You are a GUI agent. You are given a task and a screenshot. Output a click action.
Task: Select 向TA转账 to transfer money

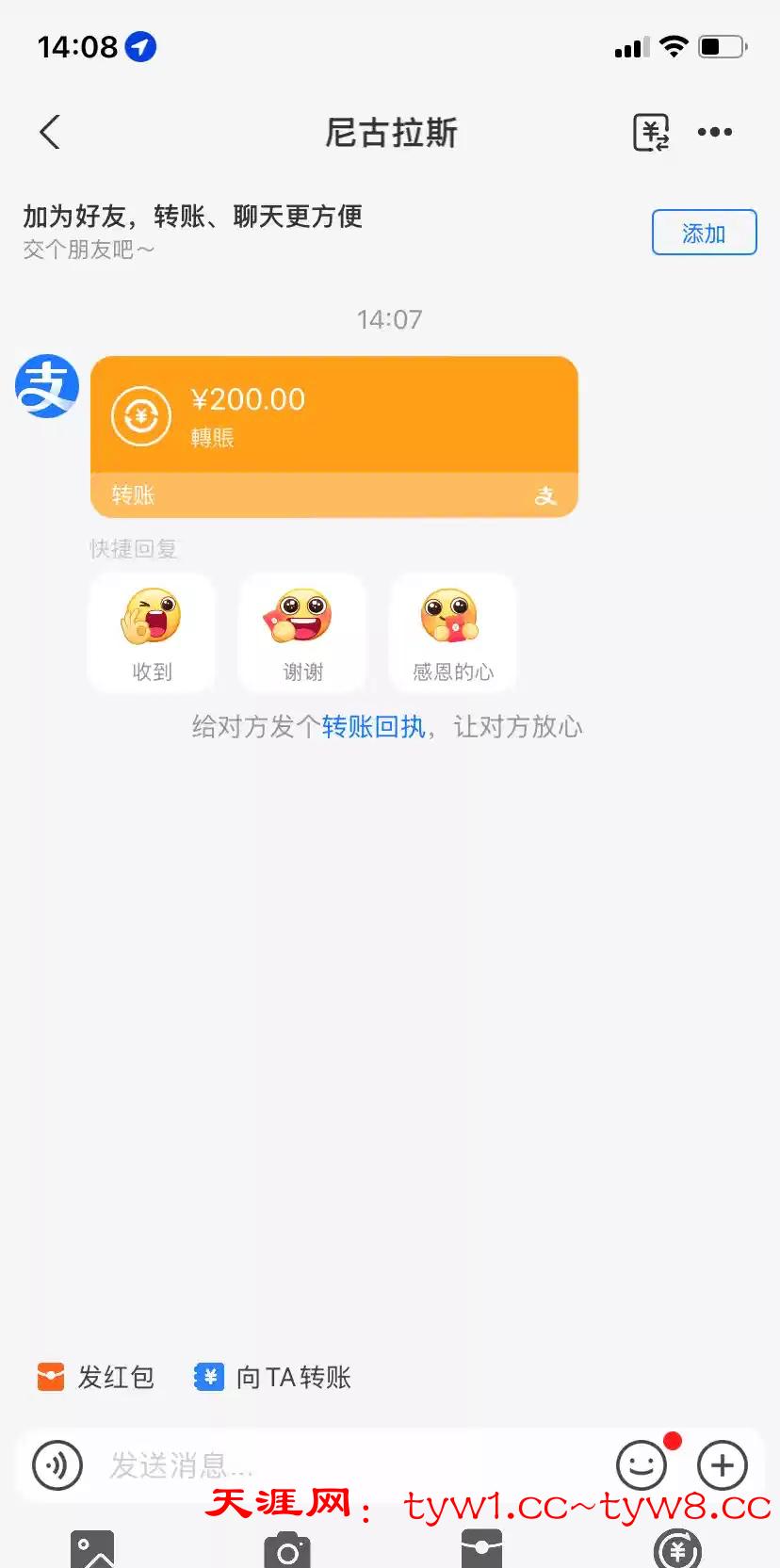point(273,1378)
